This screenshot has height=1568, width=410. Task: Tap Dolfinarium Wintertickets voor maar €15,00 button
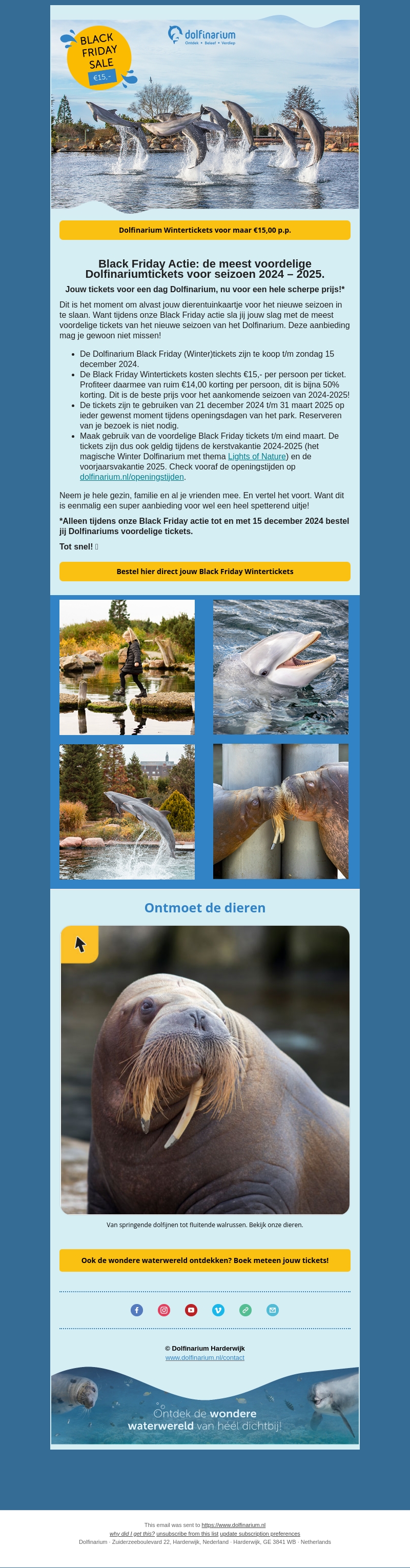coord(204,230)
